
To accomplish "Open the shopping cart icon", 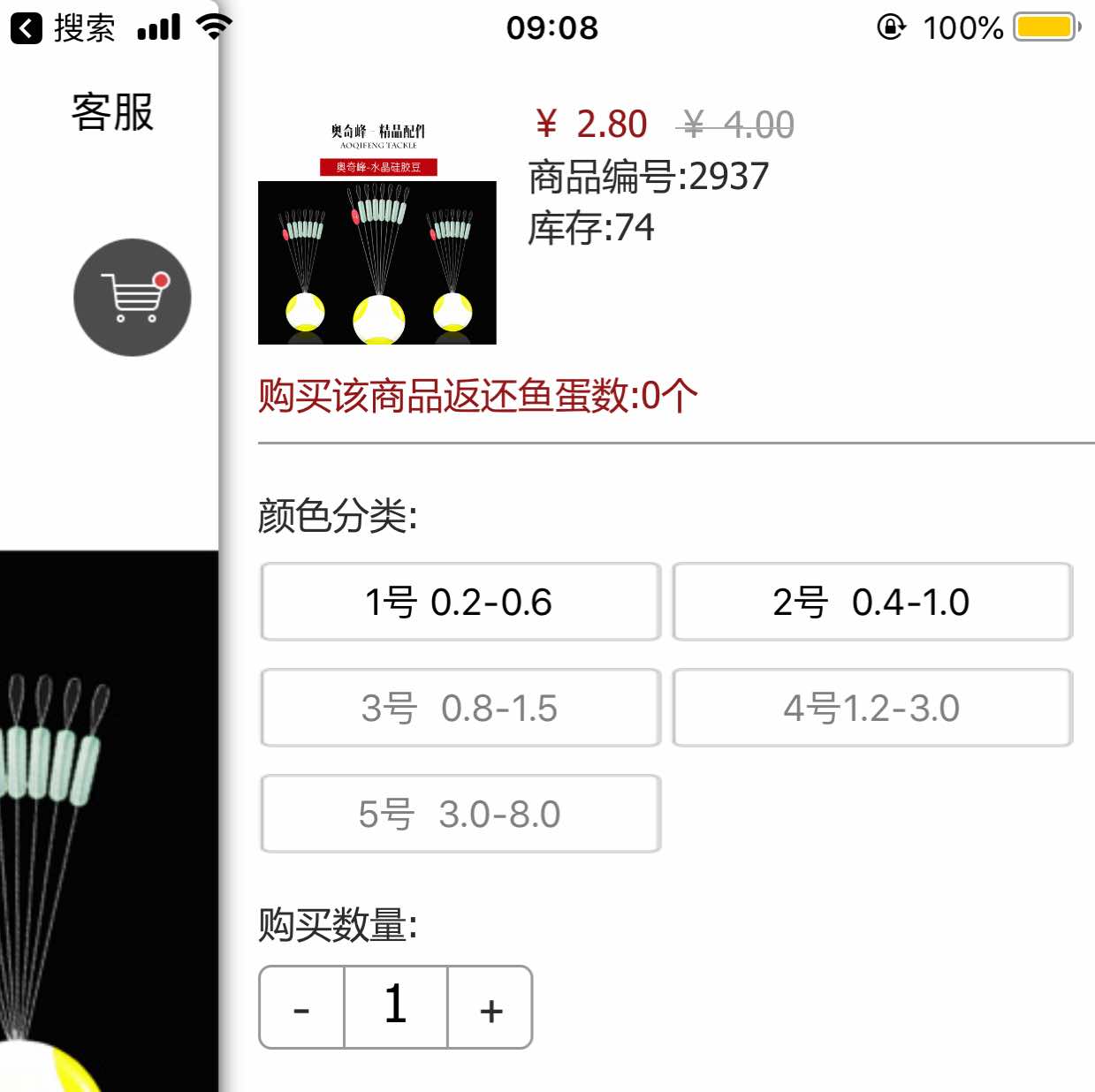I will pyautogui.click(x=133, y=298).
